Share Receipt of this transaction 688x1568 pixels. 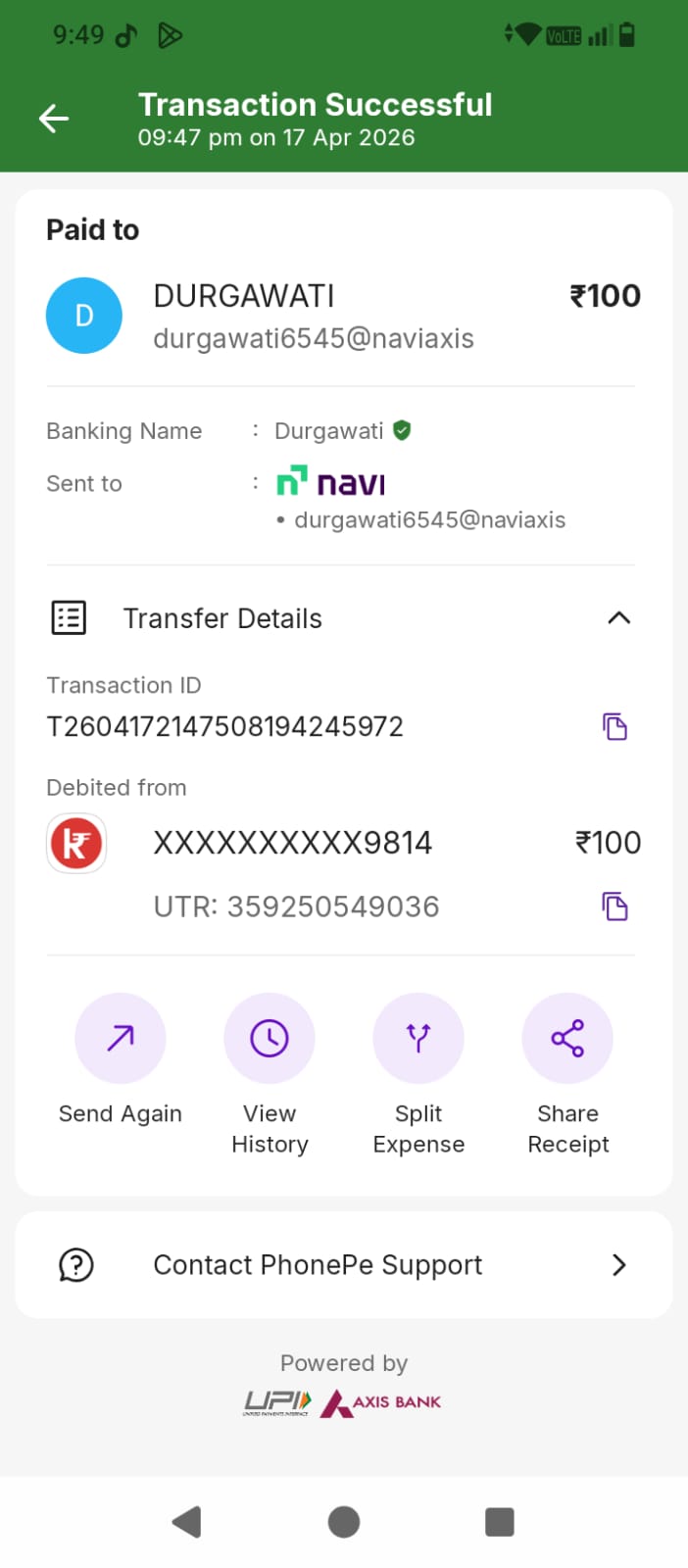[567, 1039]
